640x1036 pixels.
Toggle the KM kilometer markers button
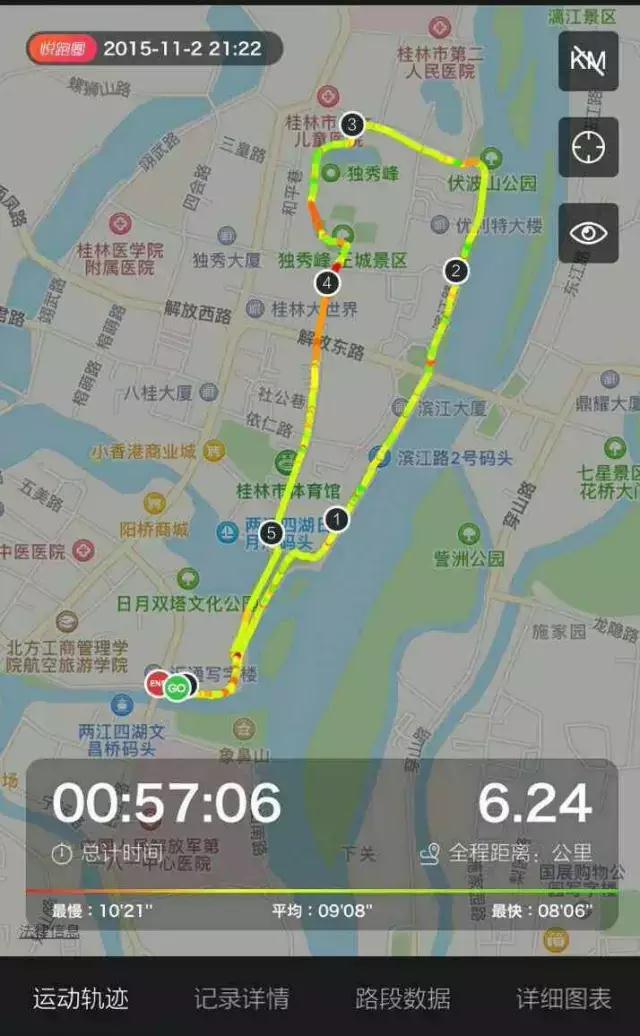coord(588,61)
